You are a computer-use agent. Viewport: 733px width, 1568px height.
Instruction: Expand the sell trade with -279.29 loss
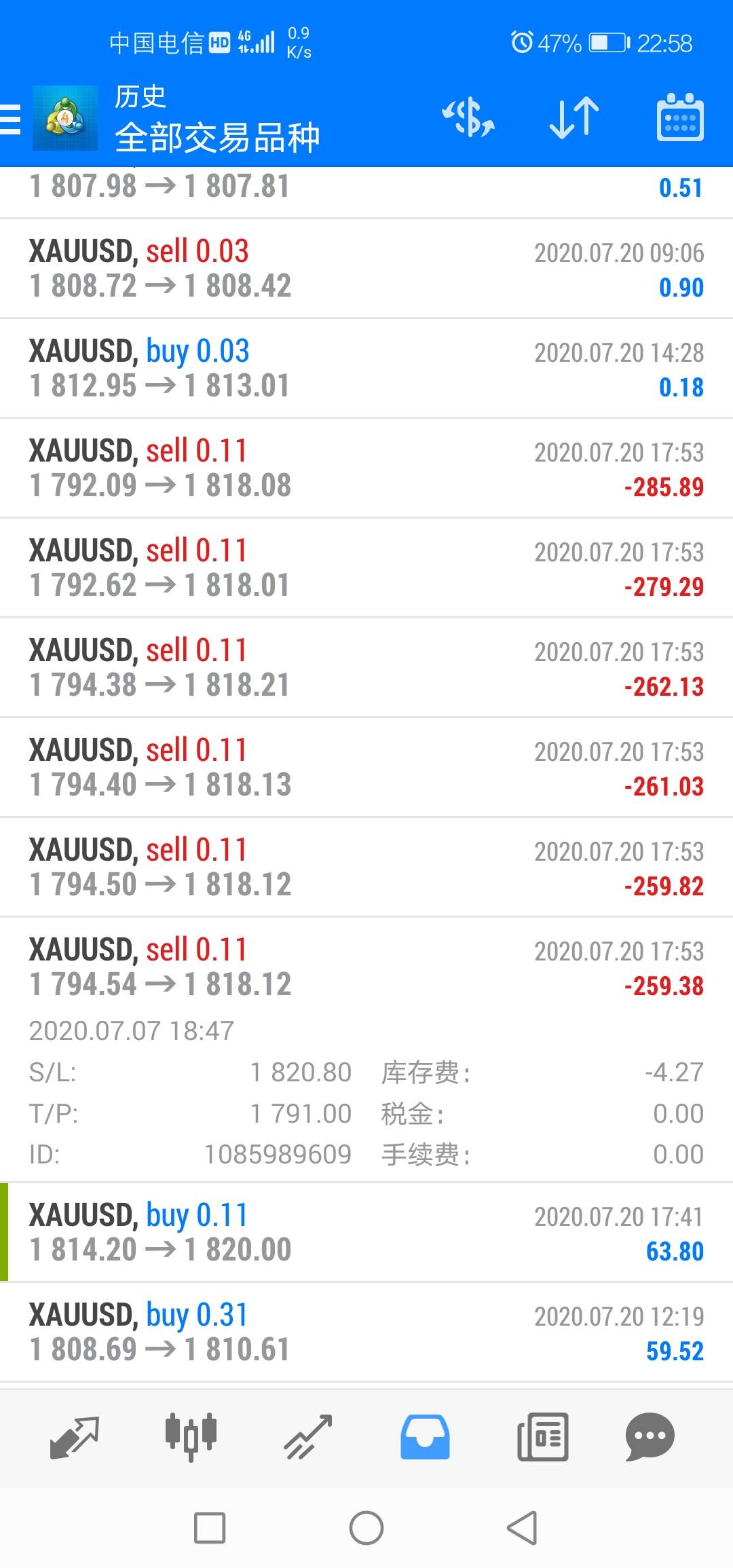pos(366,567)
